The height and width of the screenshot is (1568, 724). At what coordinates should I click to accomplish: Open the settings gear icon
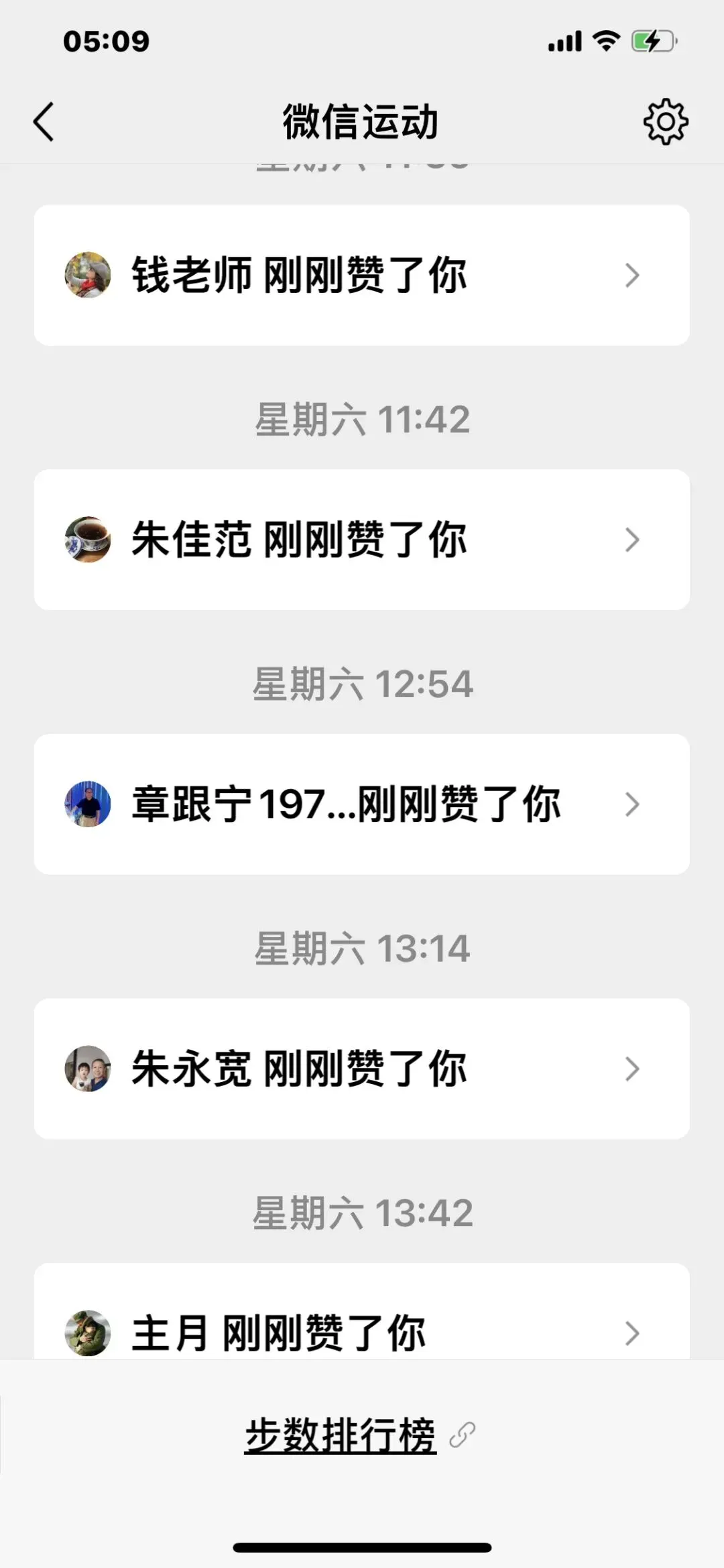(x=665, y=122)
